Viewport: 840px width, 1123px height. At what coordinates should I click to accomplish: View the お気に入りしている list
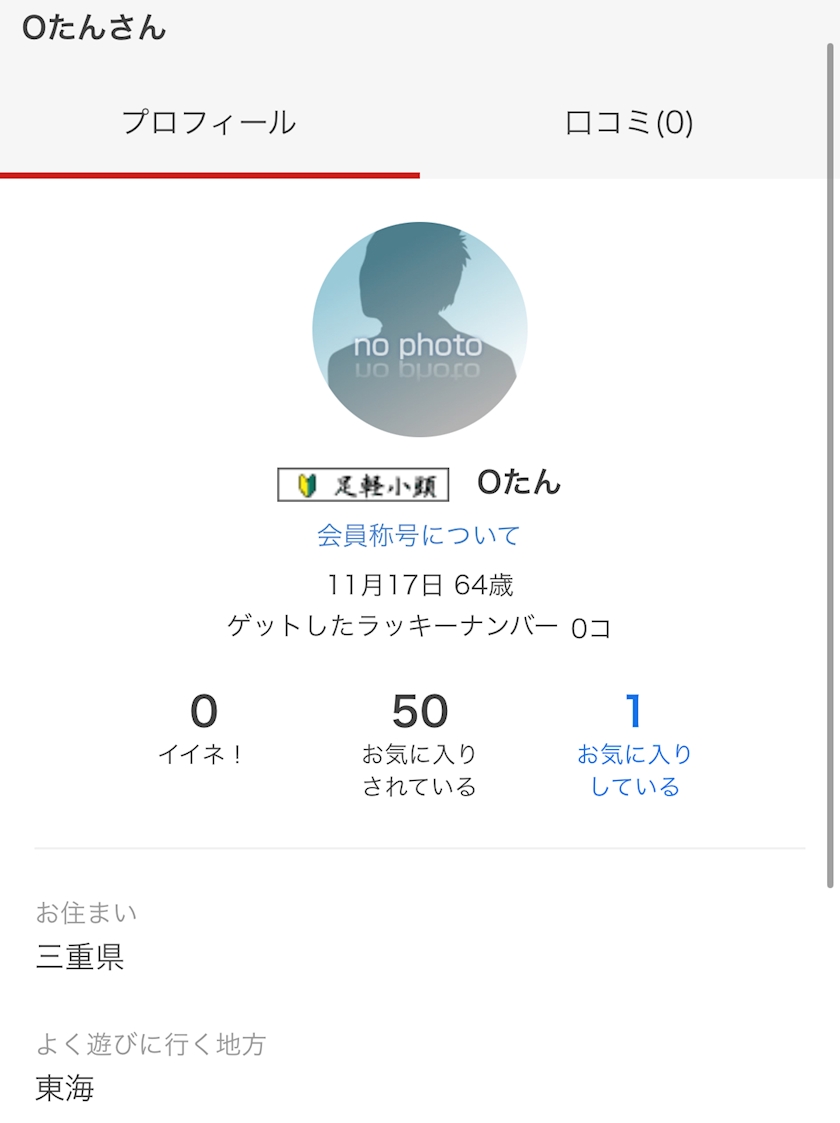coord(634,745)
